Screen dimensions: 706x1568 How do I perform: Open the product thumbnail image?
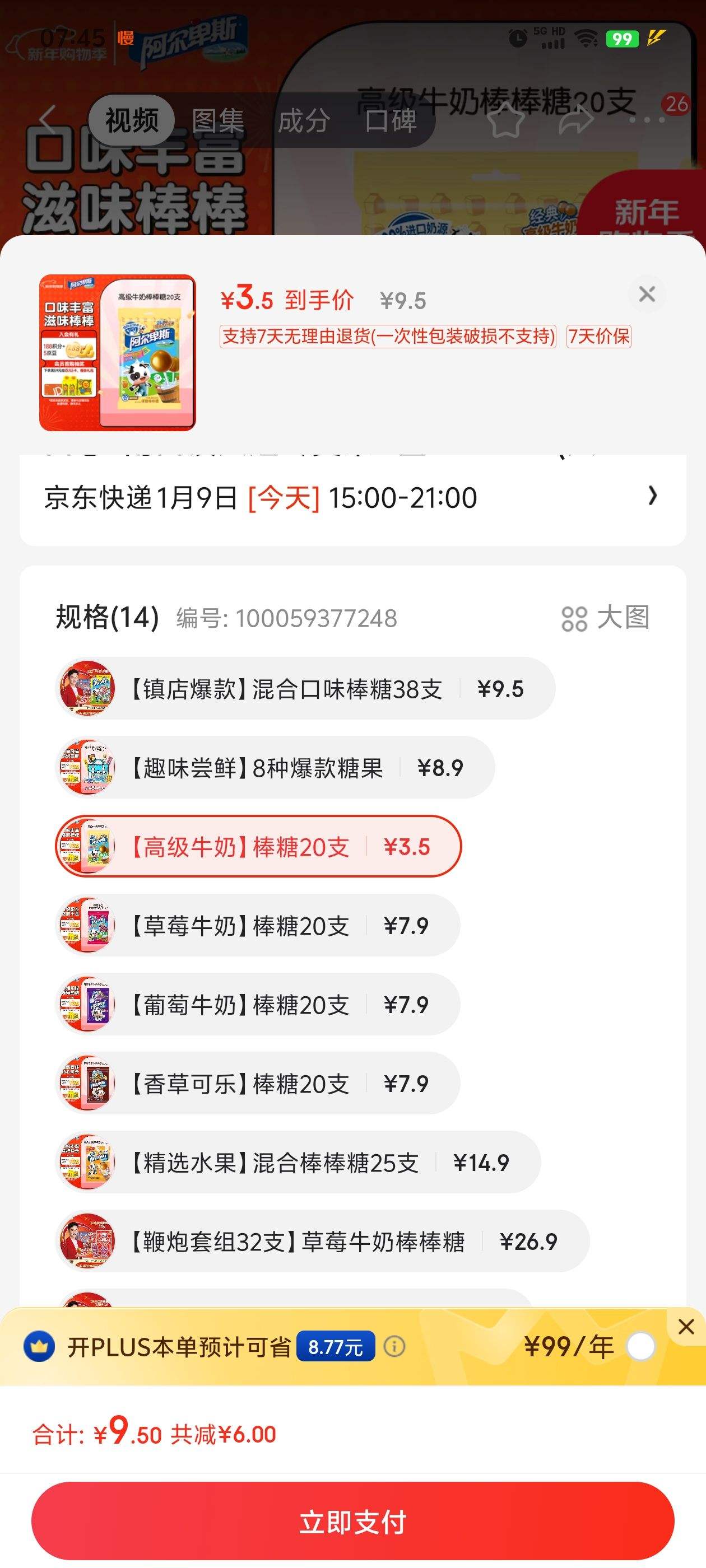coord(118,352)
